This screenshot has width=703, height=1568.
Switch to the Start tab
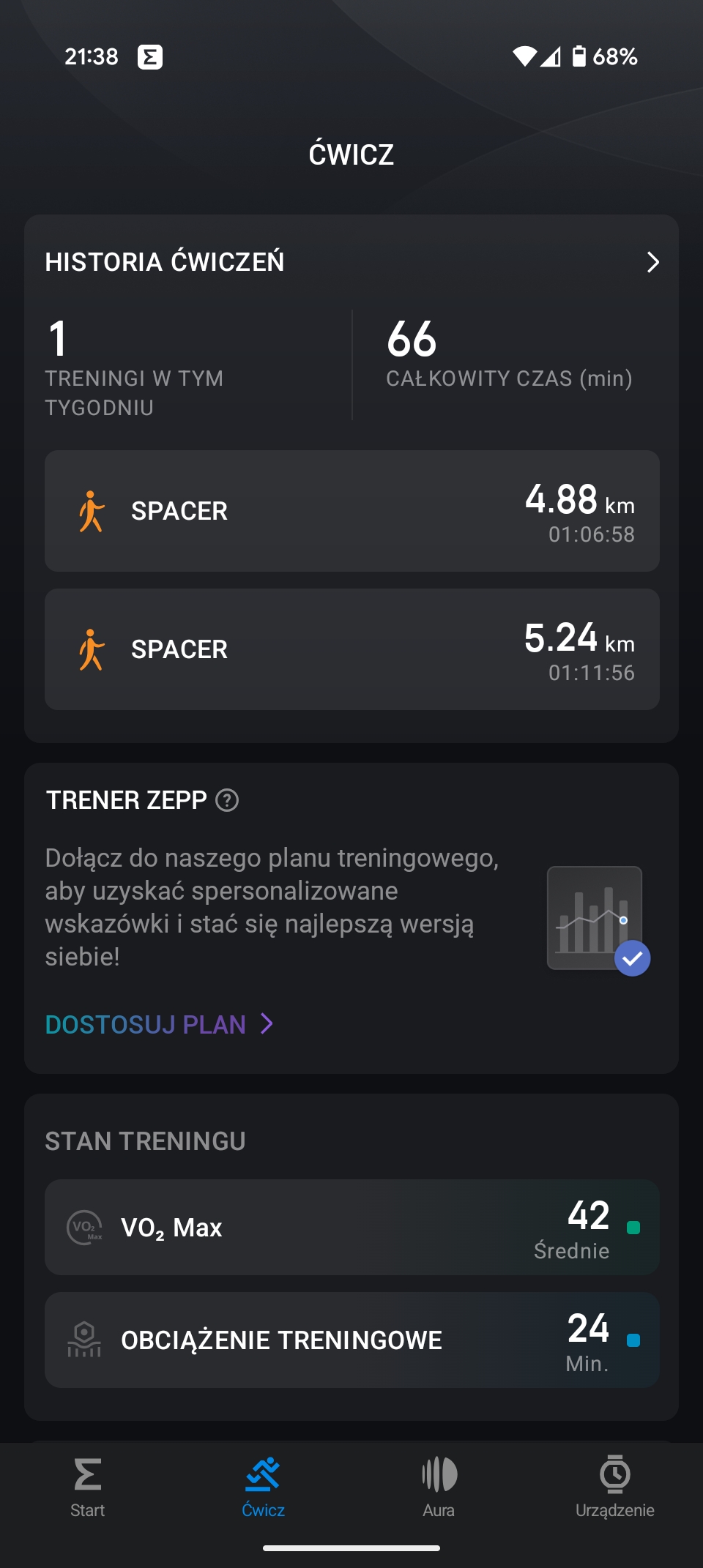tap(88, 1487)
